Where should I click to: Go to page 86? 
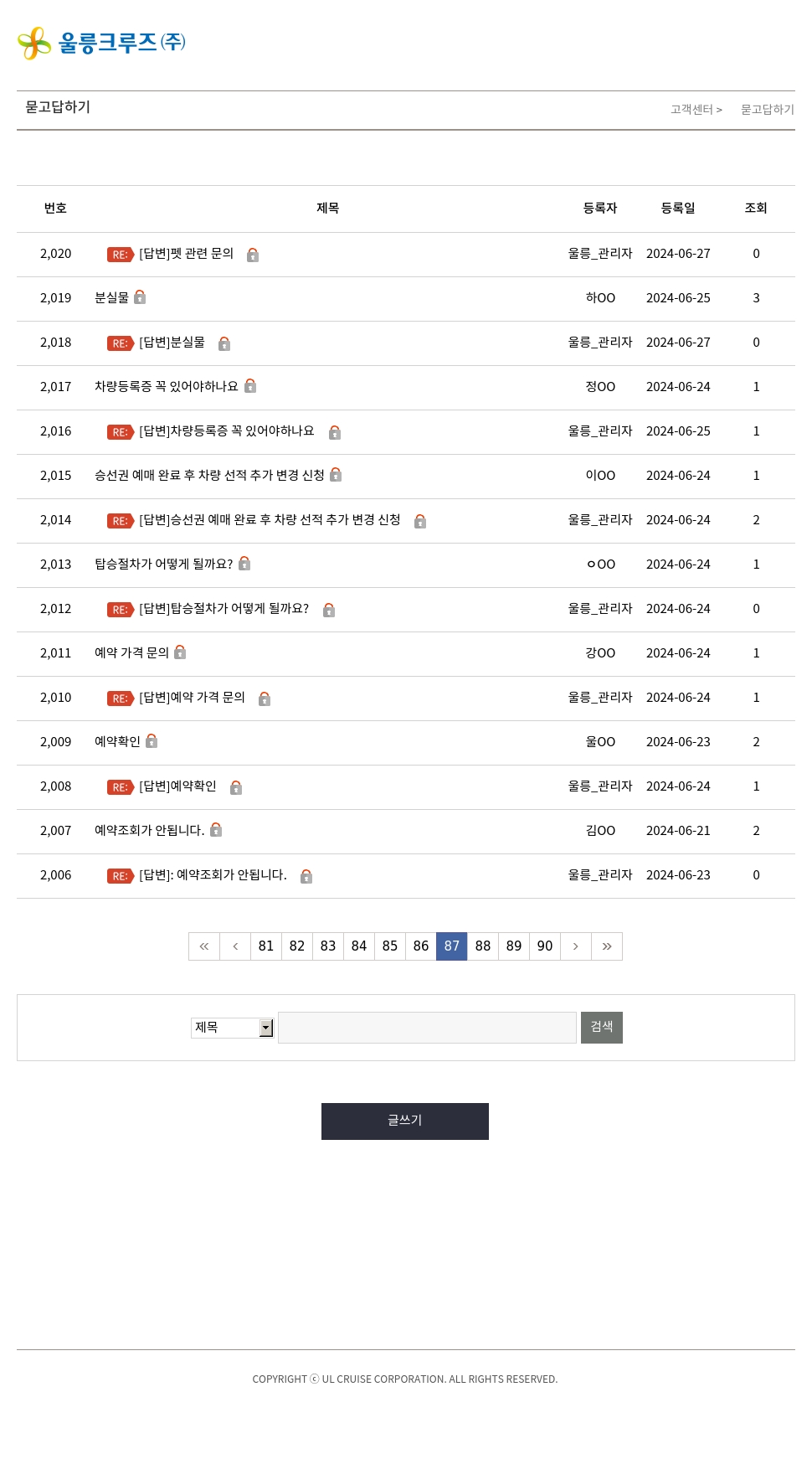pyautogui.click(x=421, y=946)
